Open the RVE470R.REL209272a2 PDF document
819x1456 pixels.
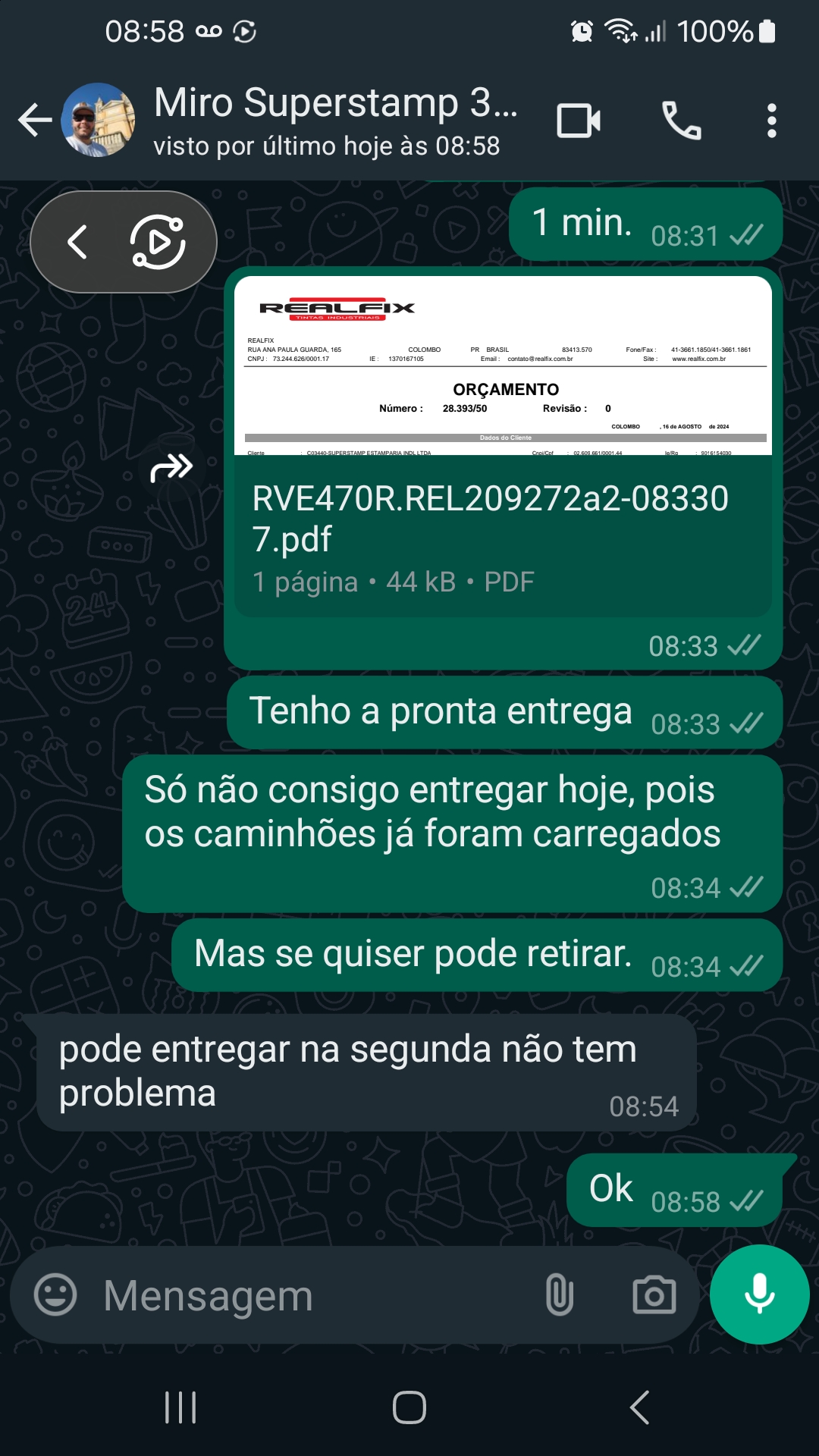[503, 531]
